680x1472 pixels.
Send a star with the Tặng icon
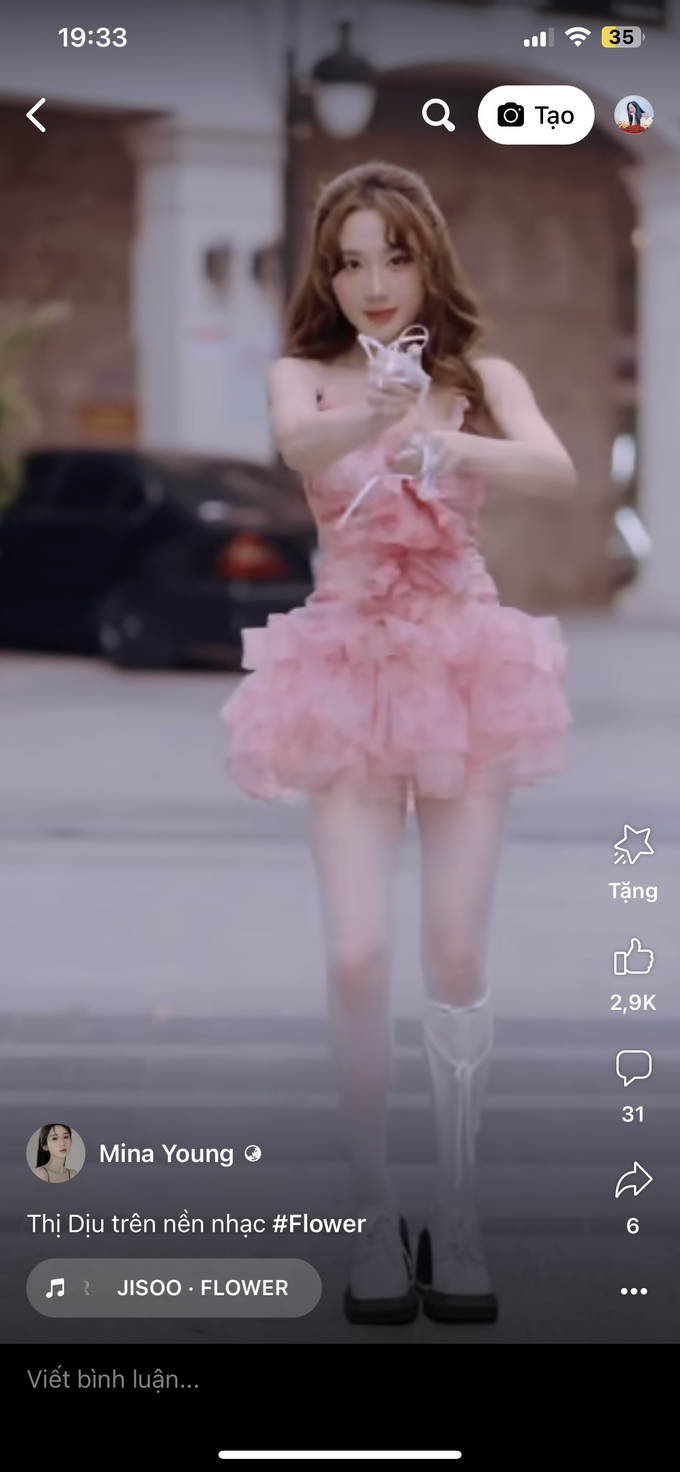pyautogui.click(x=633, y=846)
